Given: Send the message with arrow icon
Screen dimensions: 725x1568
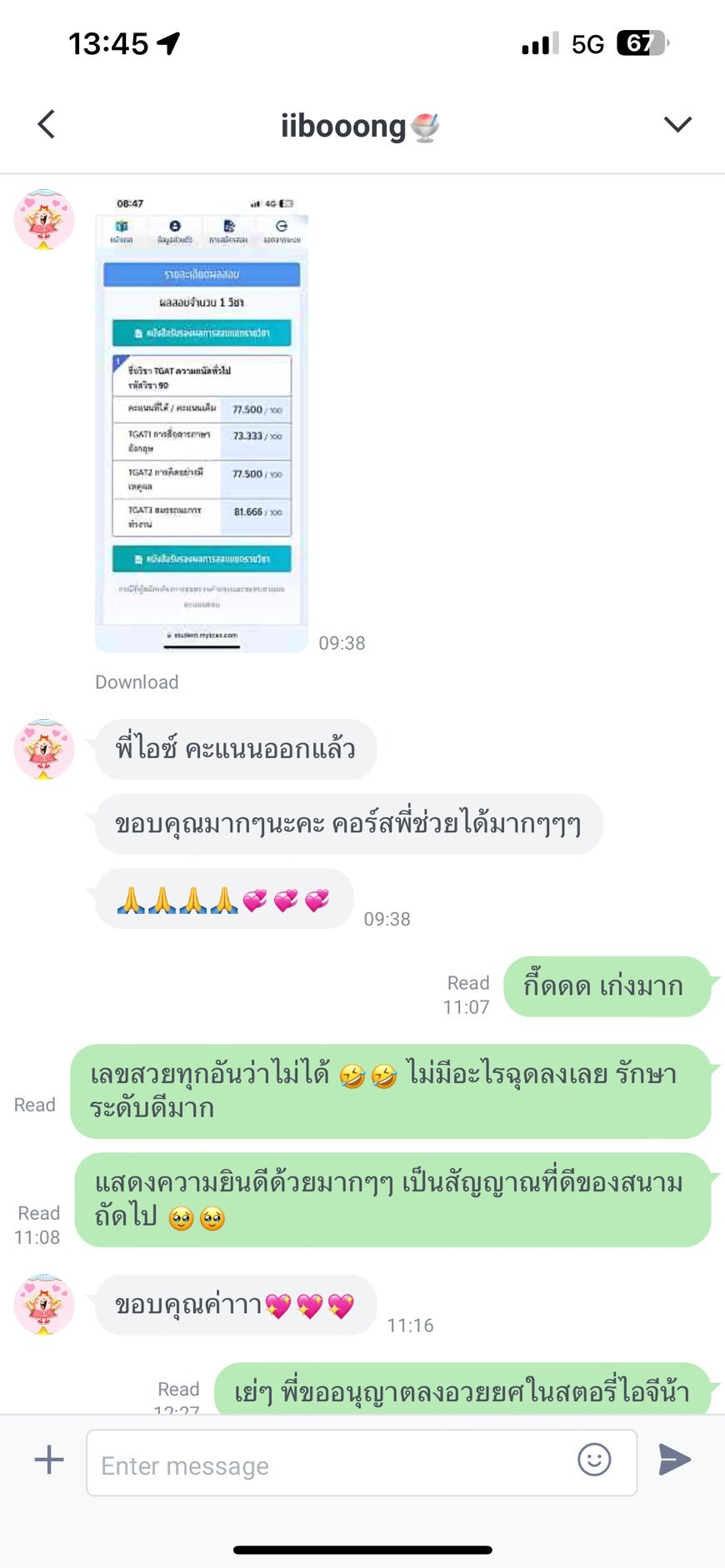Looking at the screenshot, I should (674, 1460).
